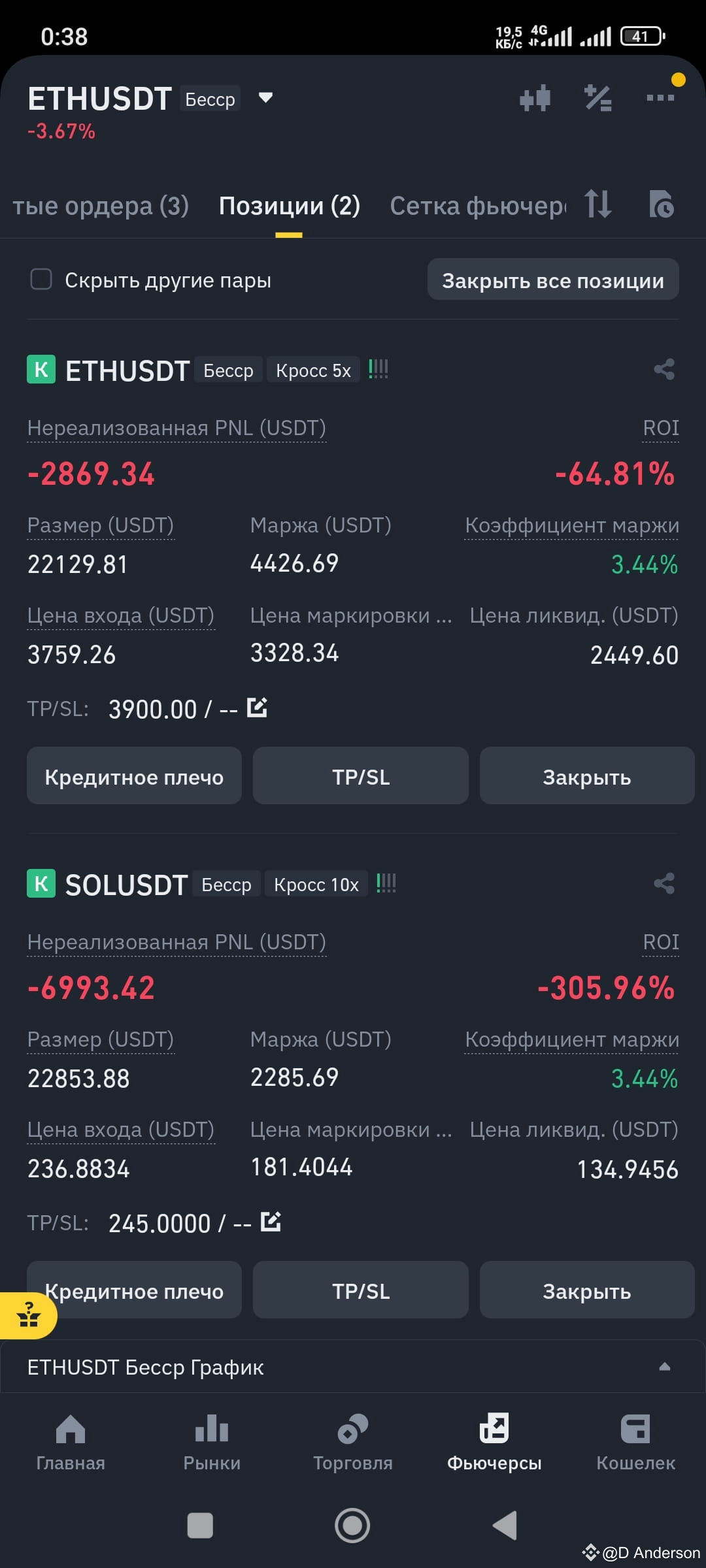Switch to the Позиции (2) tab
The width and height of the screenshot is (706, 1568).
coord(290,206)
